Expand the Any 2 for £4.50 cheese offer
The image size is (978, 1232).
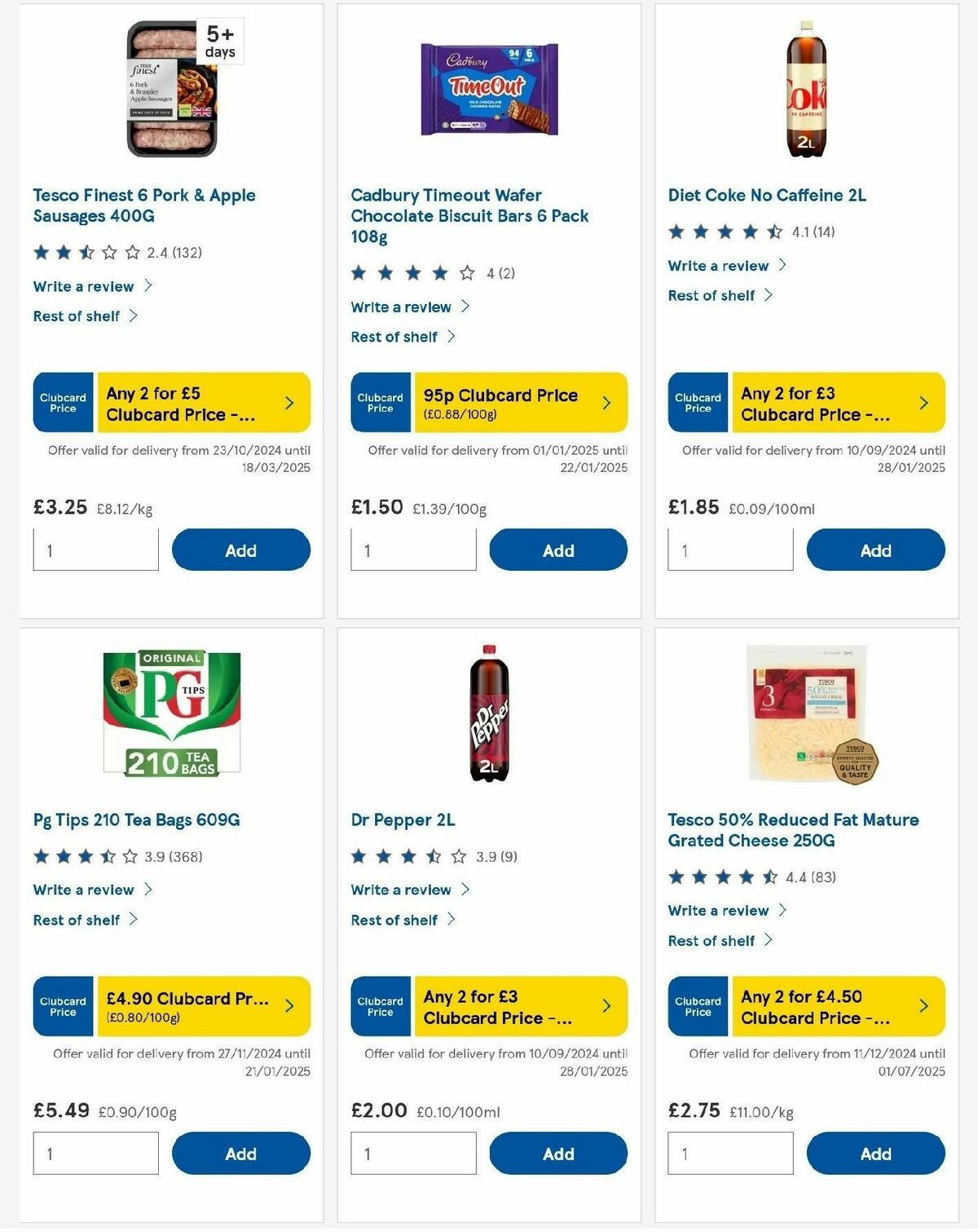coord(839,1006)
